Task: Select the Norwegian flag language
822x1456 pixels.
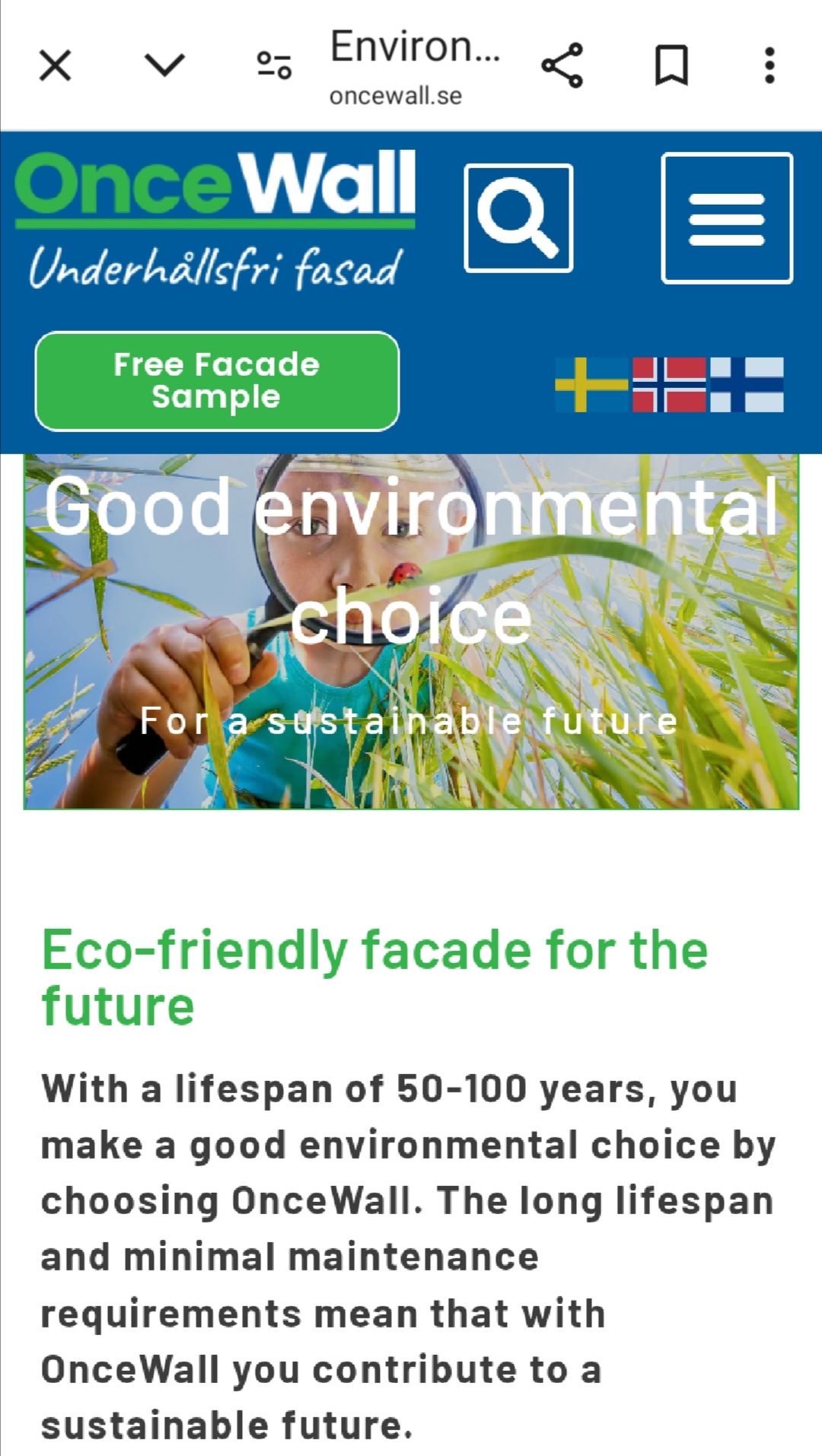Action: click(x=669, y=385)
